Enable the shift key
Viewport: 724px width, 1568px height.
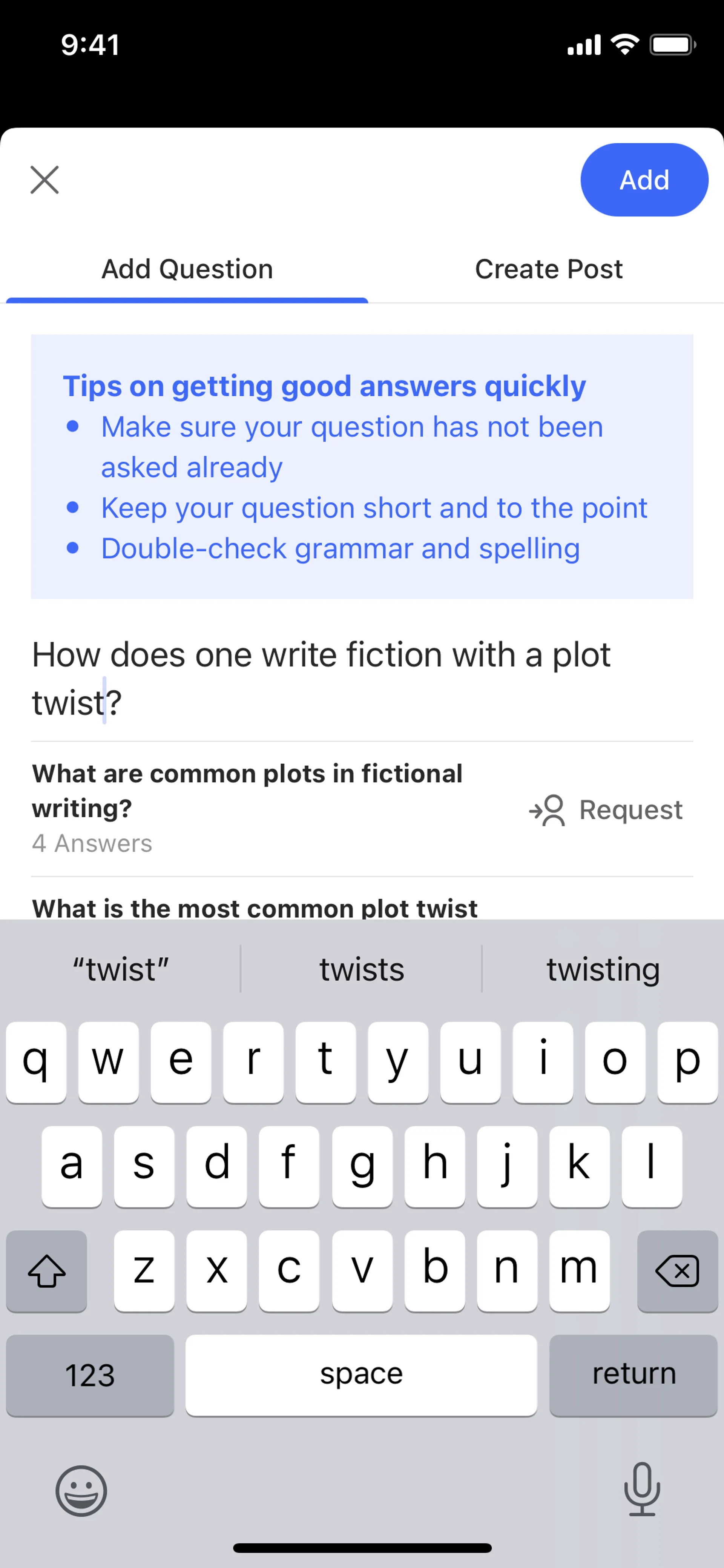[46, 1270]
